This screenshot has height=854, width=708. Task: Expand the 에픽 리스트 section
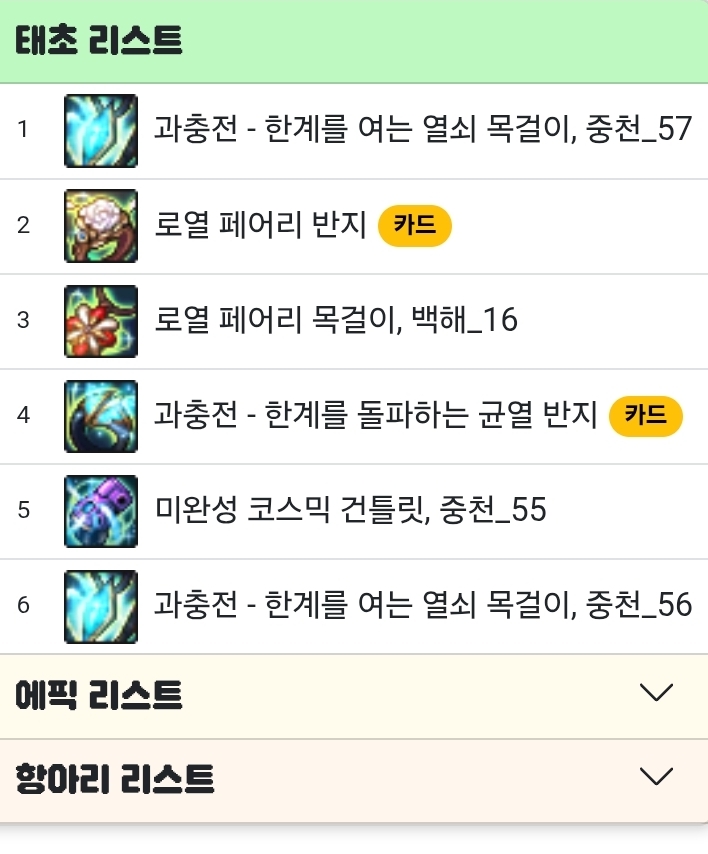click(354, 694)
